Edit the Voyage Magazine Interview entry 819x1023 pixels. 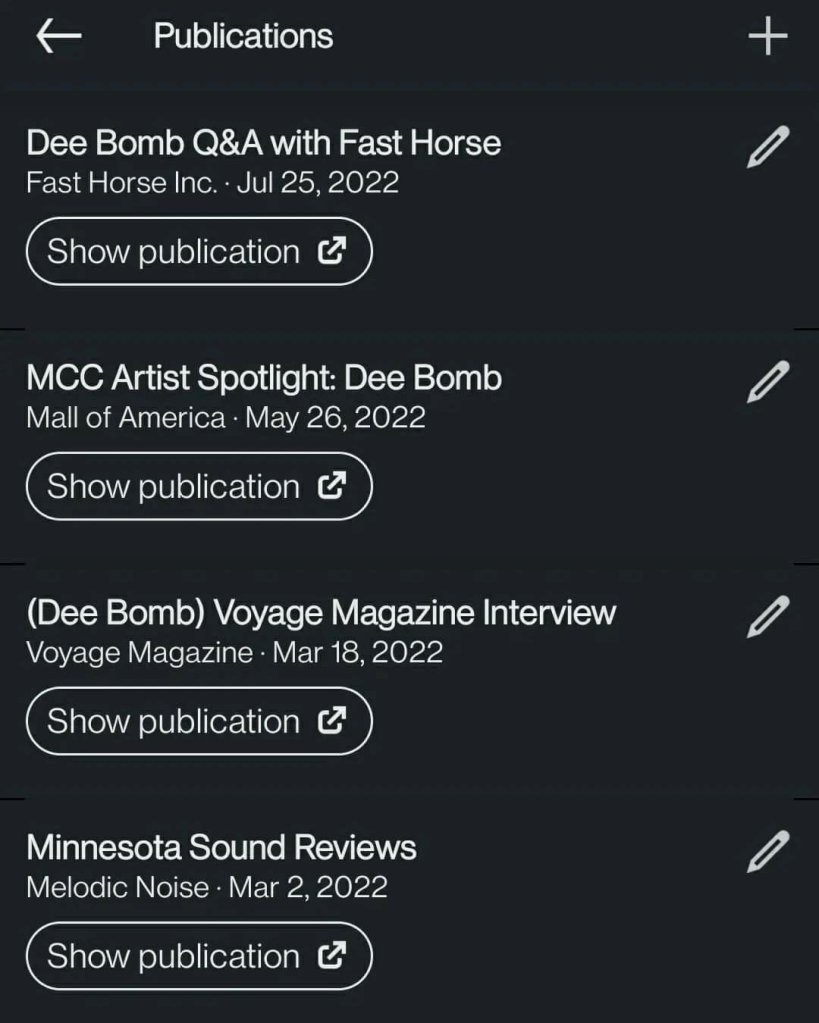click(x=768, y=616)
